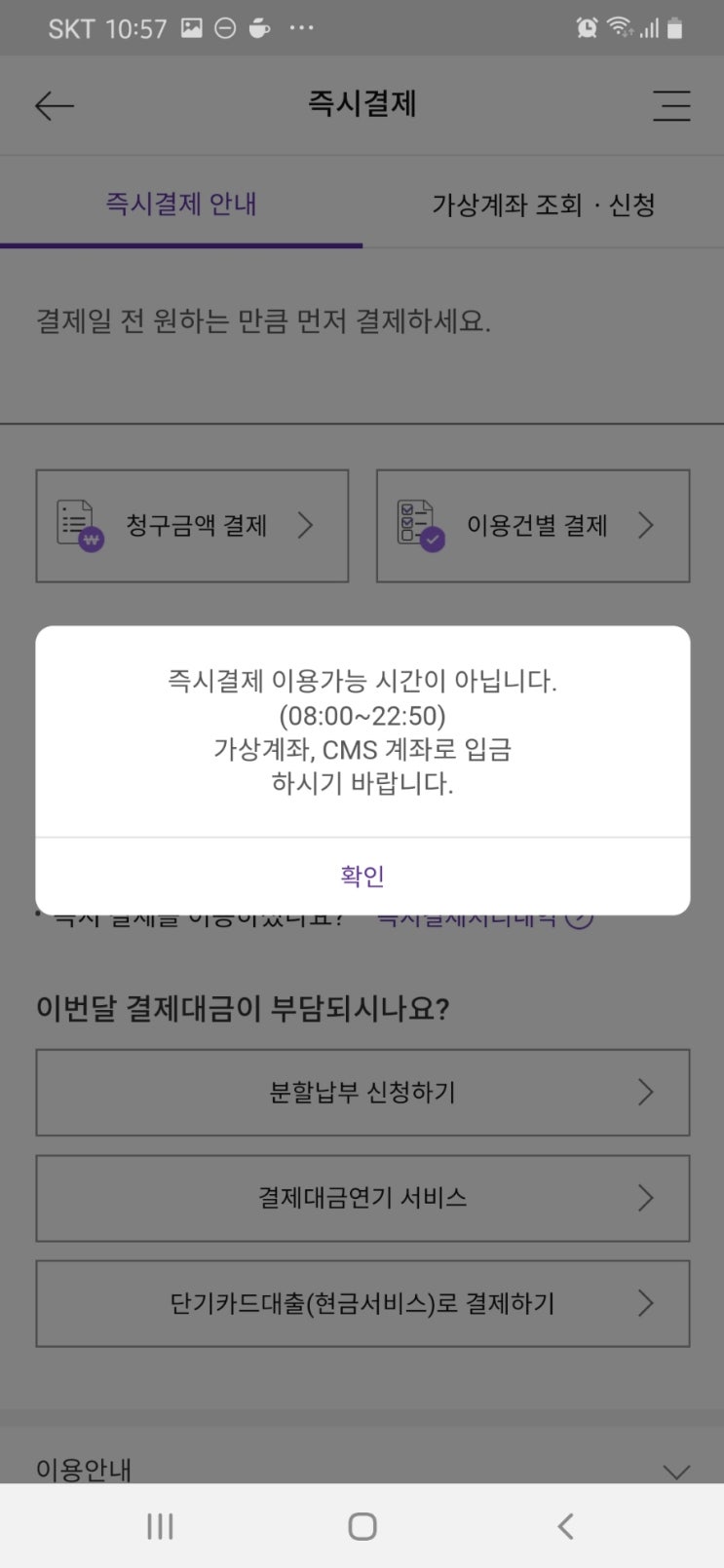Tap the recent apps button in navigation bar
724x1568 pixels.
[x=158, y=1526]
